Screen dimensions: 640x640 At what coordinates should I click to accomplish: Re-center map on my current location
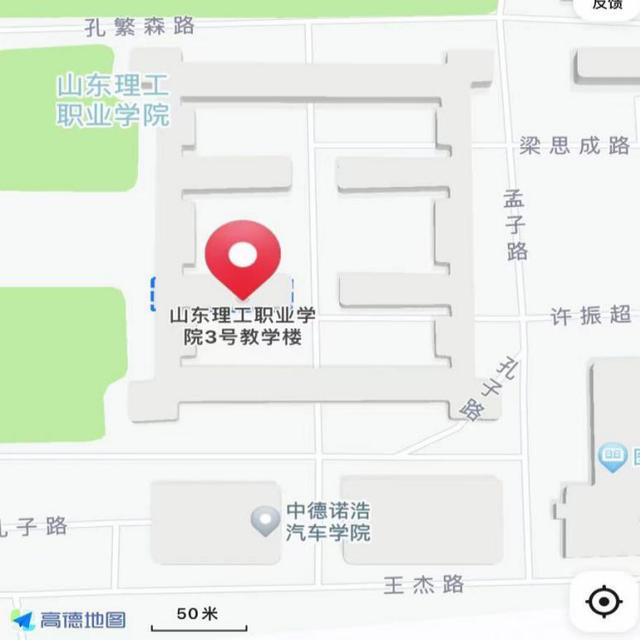pyautogui.click(x=604, y=602)
